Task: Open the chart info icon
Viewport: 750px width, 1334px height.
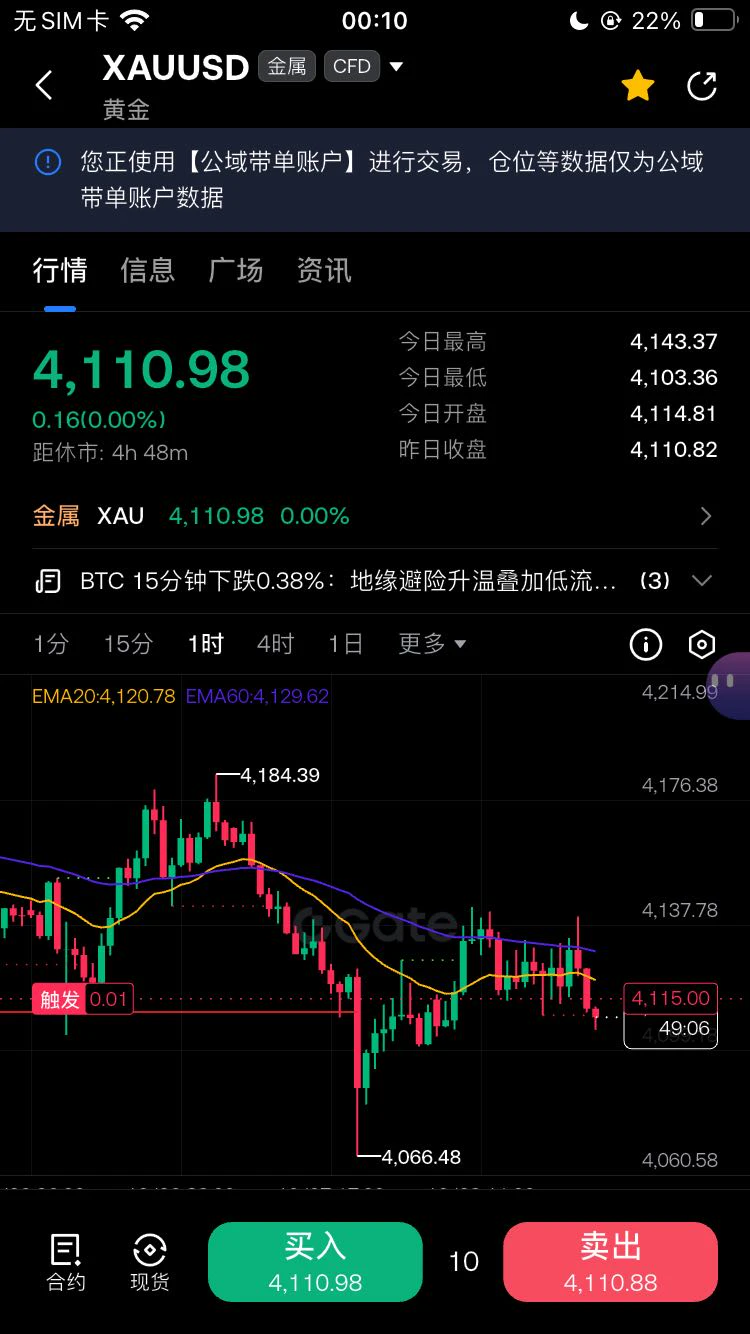Action: [x=646, y=644]
